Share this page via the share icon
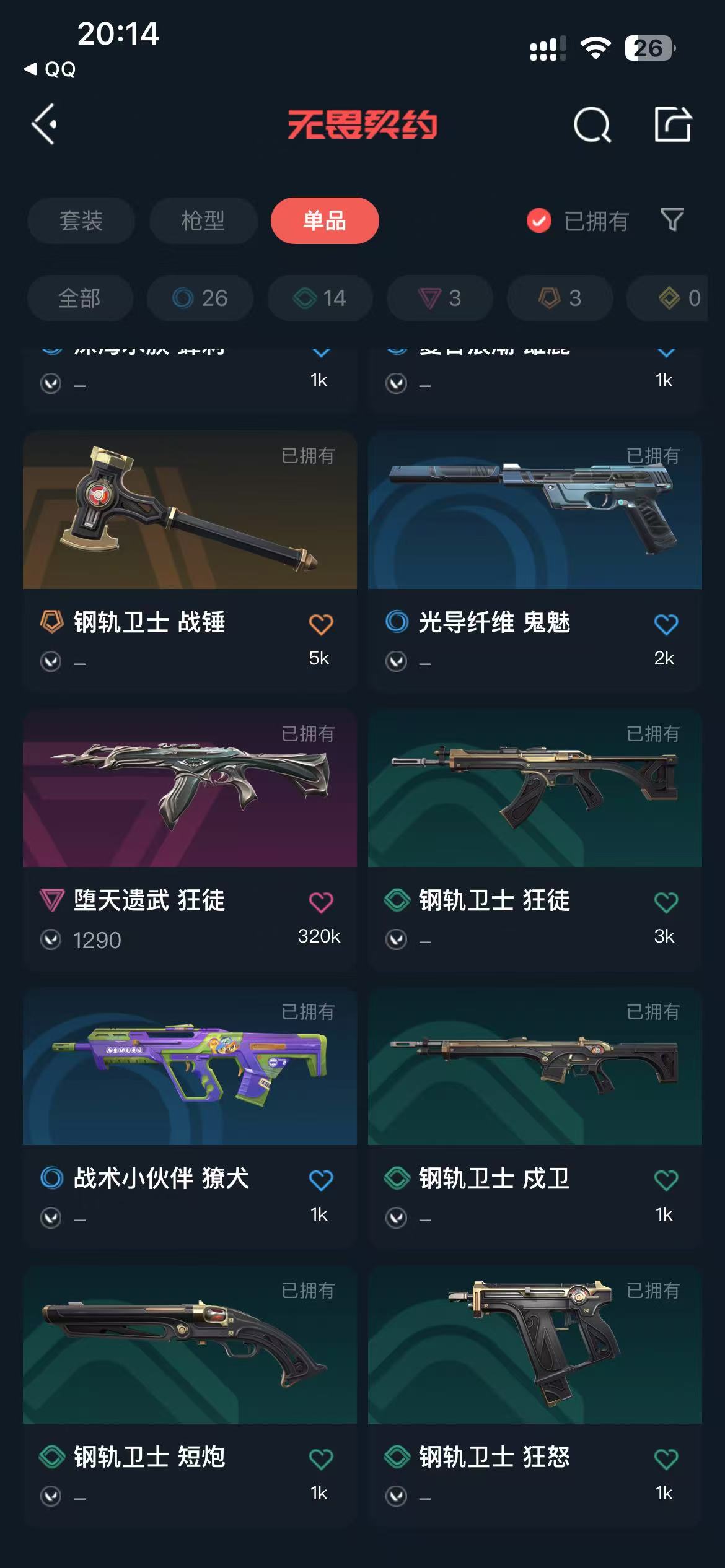 tap(673, 124)
